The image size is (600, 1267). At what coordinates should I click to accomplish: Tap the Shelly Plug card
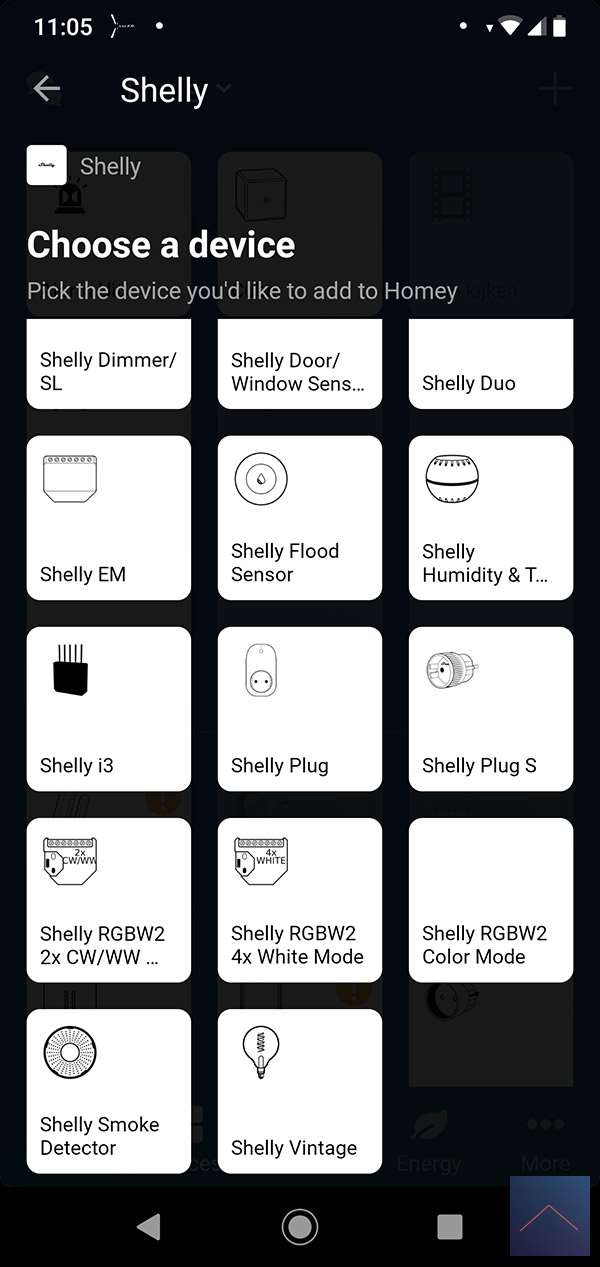pos(299,708)
